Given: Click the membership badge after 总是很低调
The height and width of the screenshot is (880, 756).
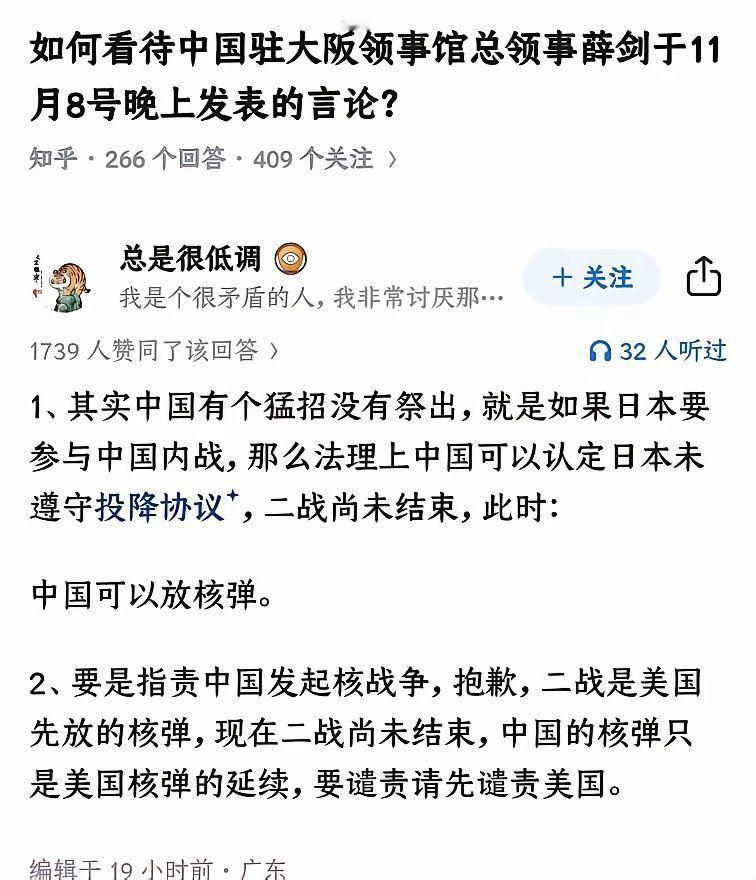Looking at the screenshot, I should click(291, 258).
